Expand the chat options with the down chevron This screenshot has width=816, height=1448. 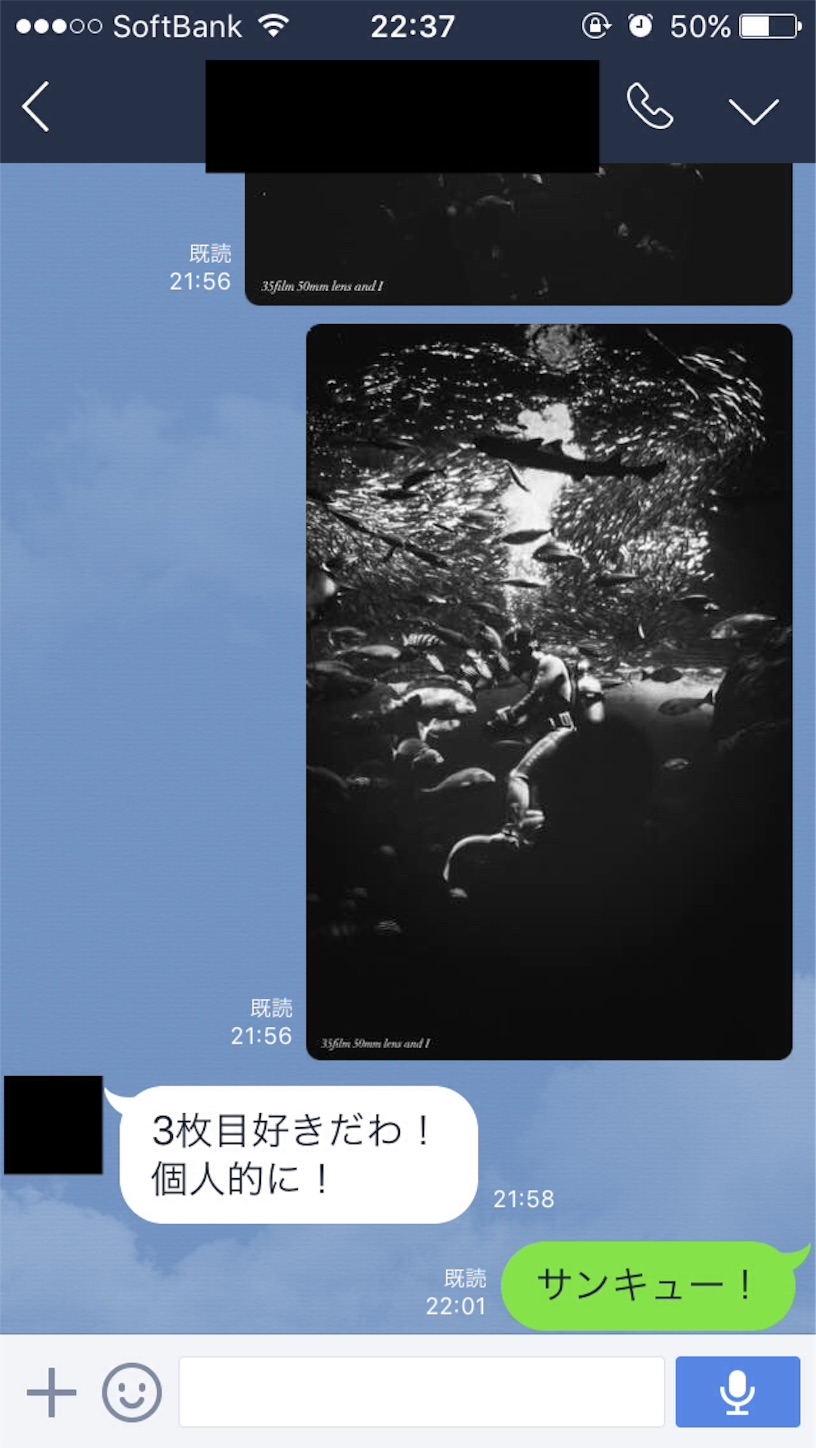click(x=755, y=110)
